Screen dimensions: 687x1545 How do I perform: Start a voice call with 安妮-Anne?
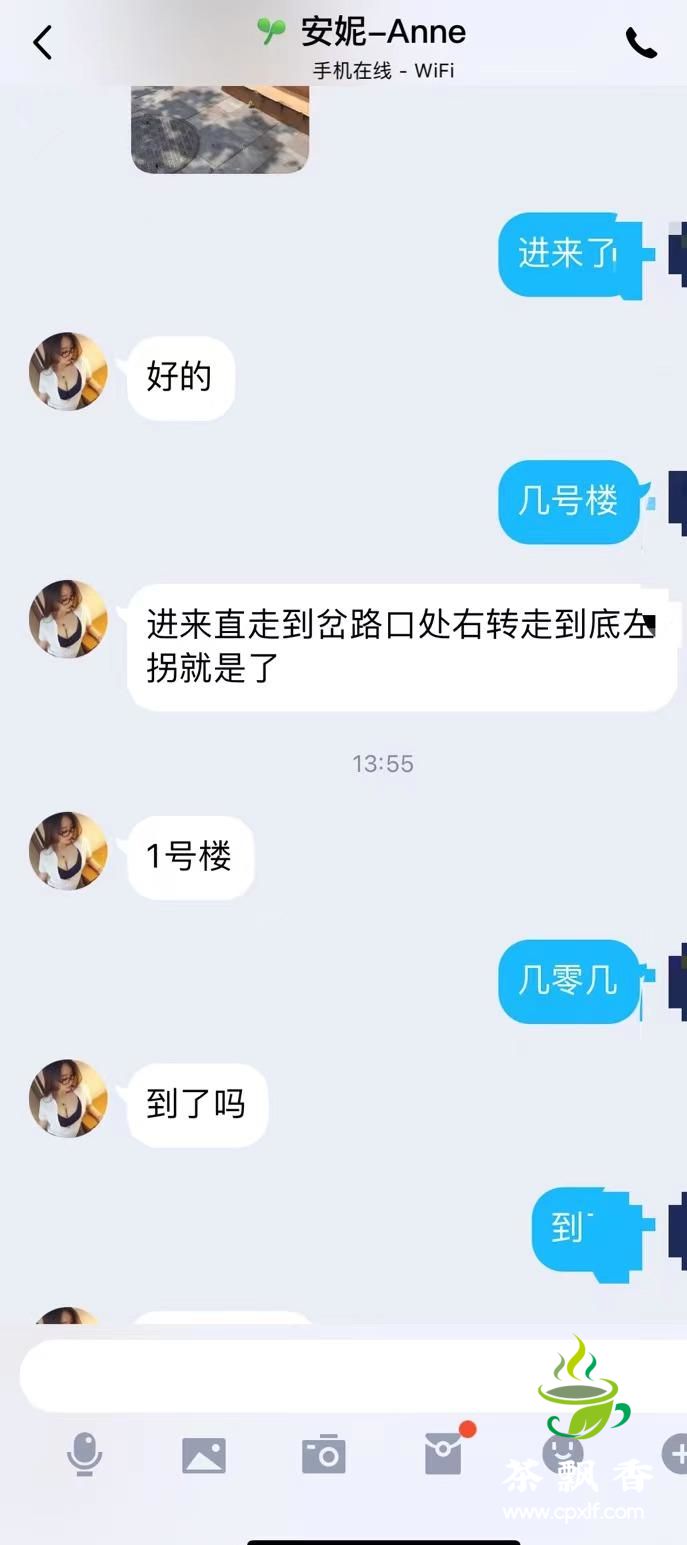coord(641,43)
